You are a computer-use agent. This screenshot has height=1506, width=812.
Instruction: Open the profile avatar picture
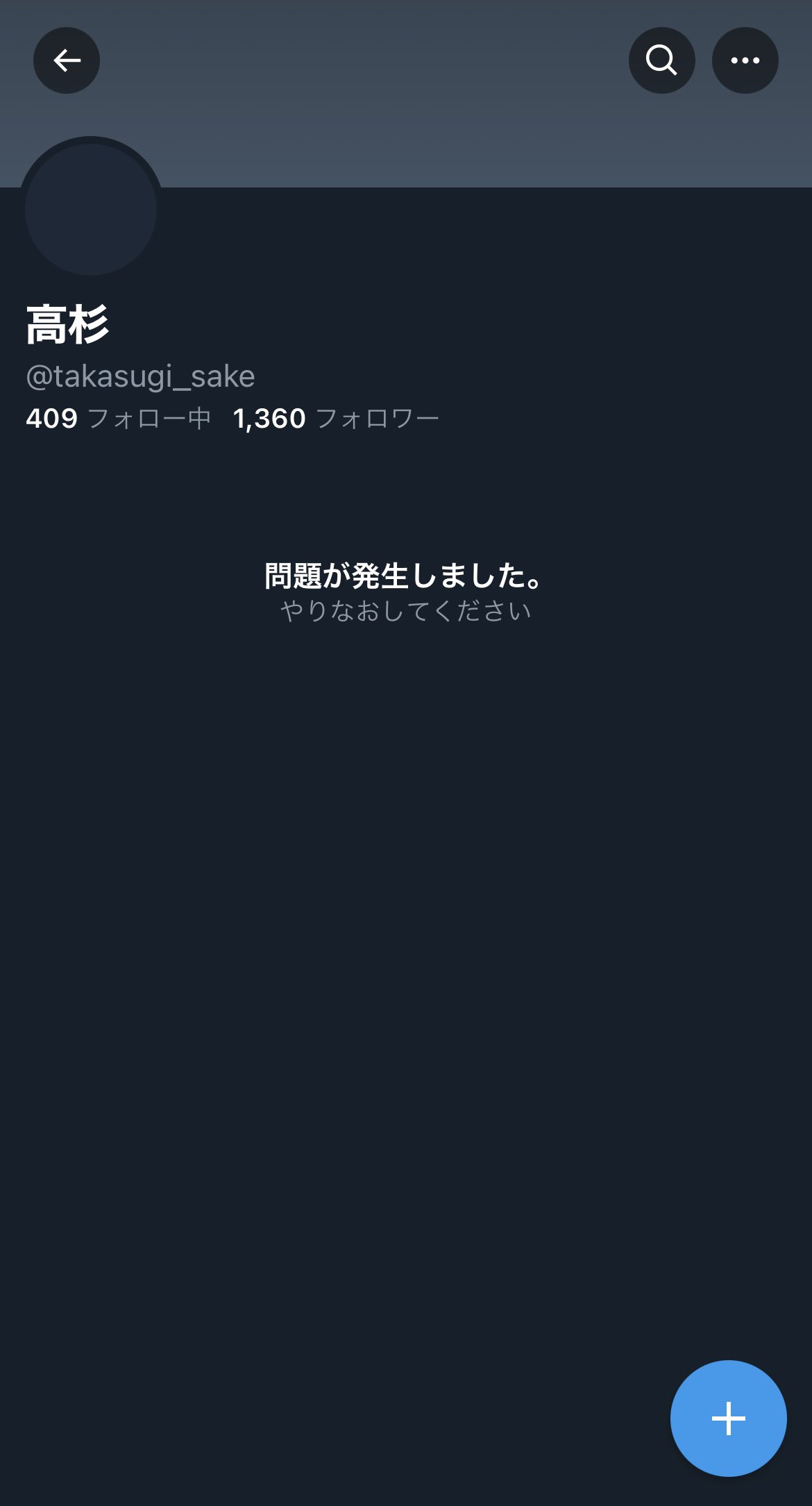click(x=91, y=209)
